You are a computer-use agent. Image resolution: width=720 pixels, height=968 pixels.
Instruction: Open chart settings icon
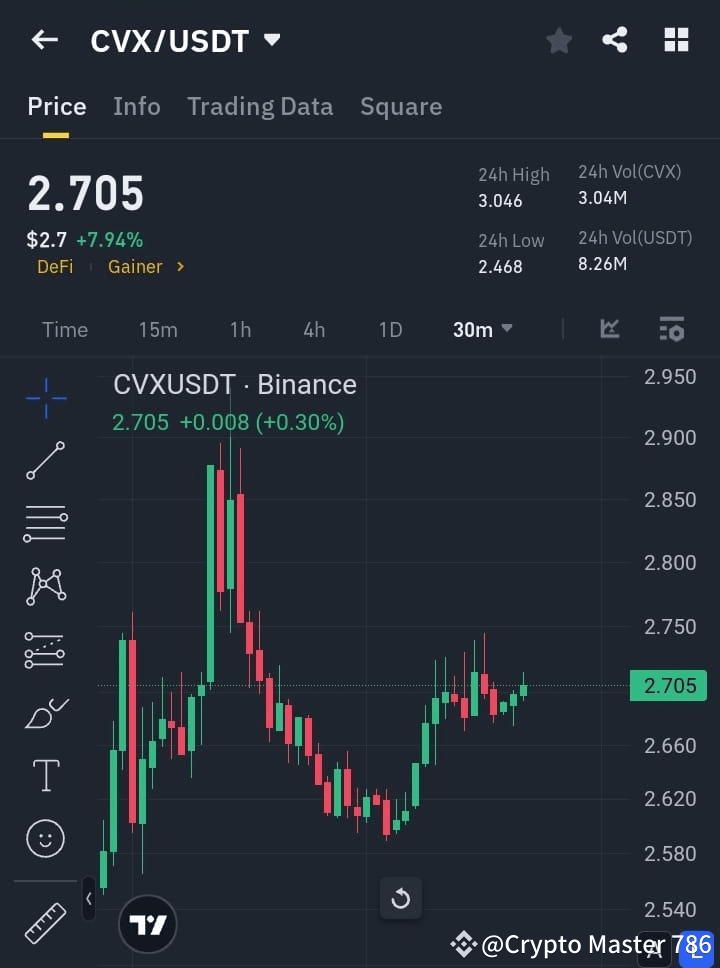pos(671,329)
